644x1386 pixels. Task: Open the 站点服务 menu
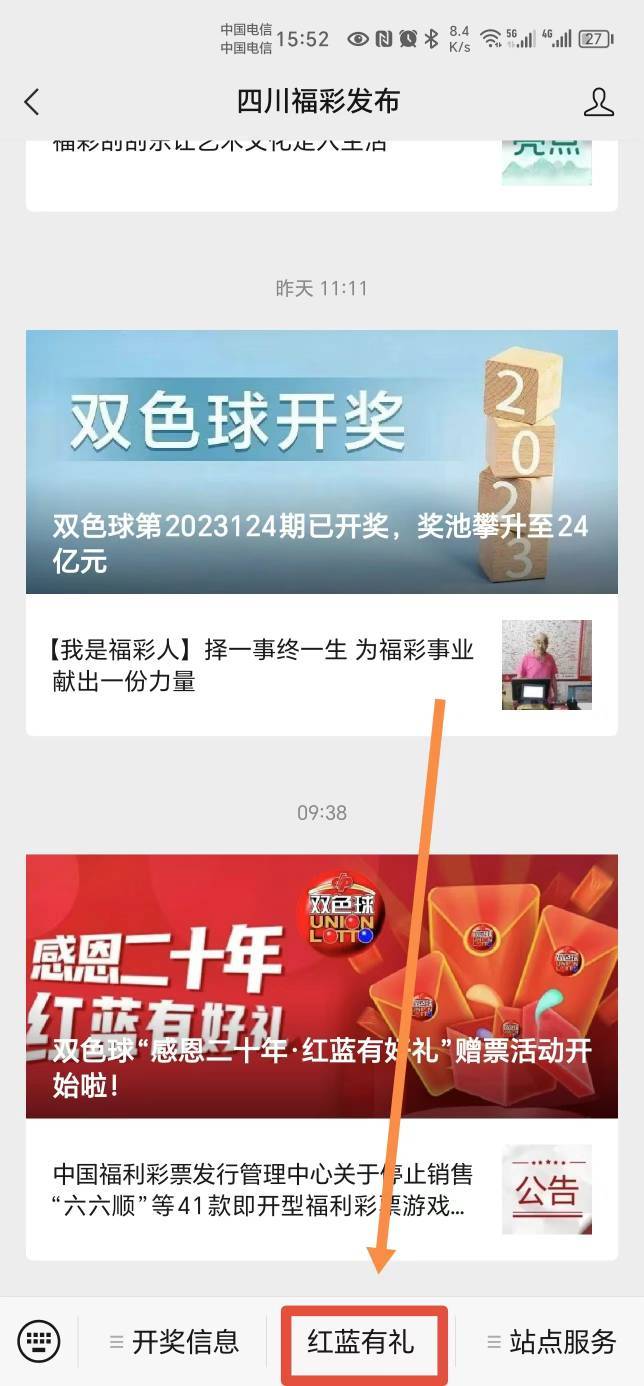click(550, 1341)
